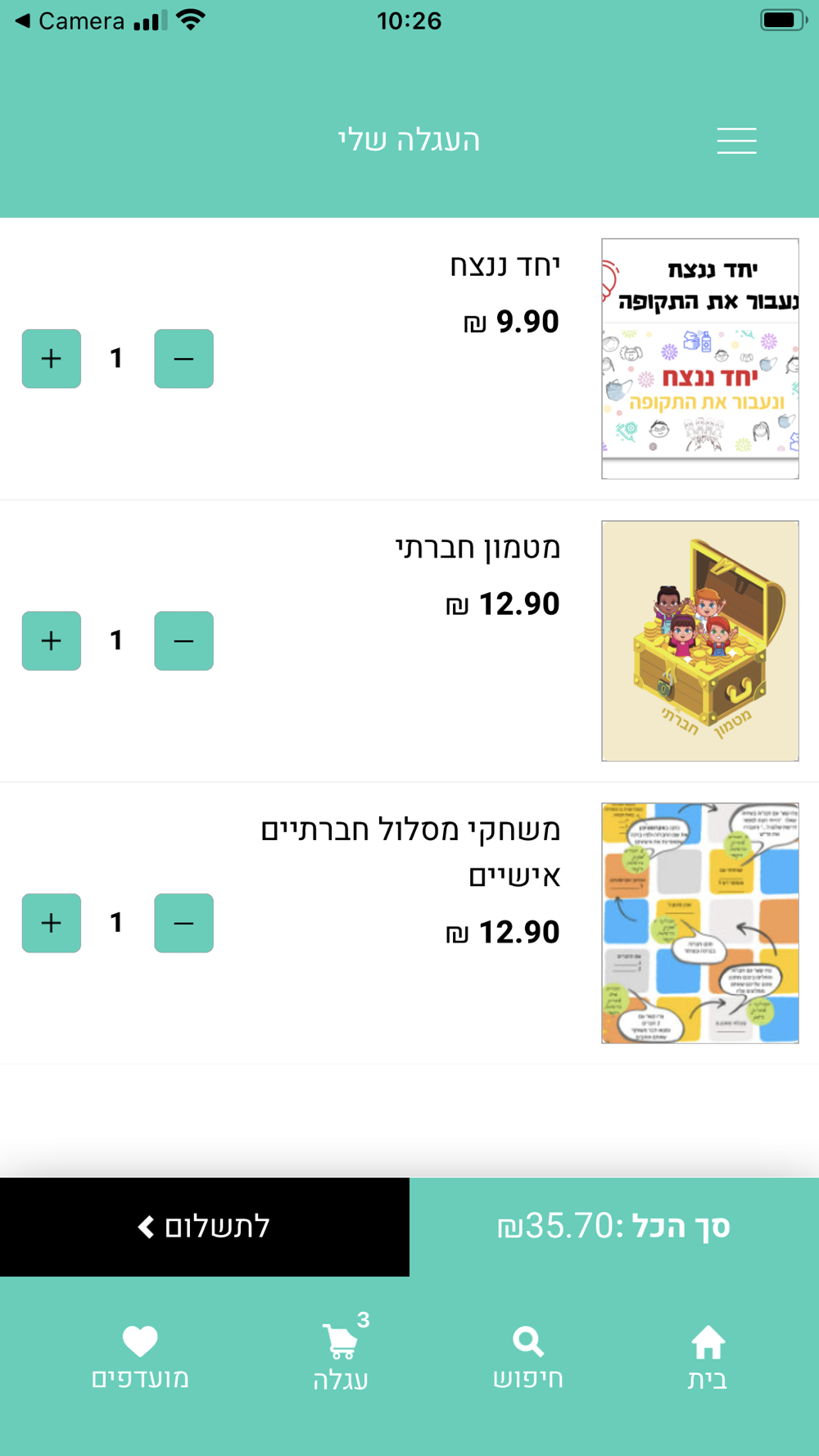Increase quantity of יחד ננצח

point(52,359)
